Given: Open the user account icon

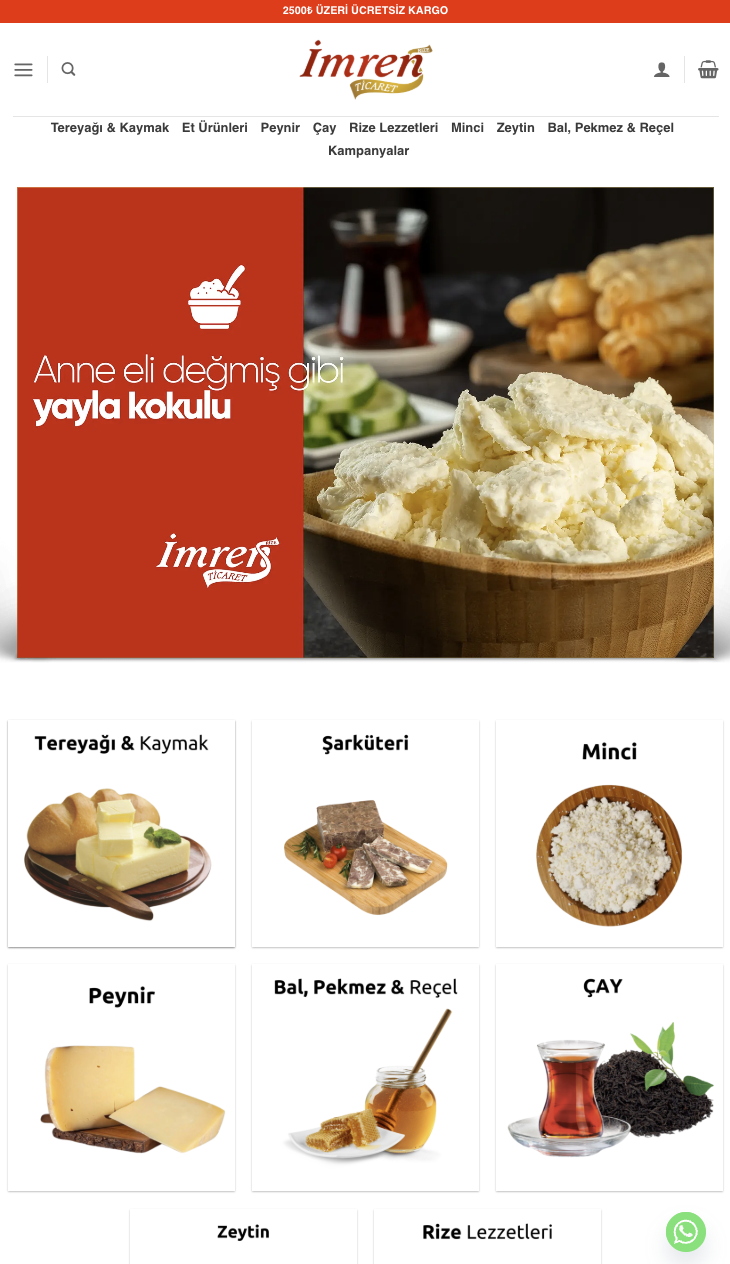Looking at the screenshot, I should point(662,70).
